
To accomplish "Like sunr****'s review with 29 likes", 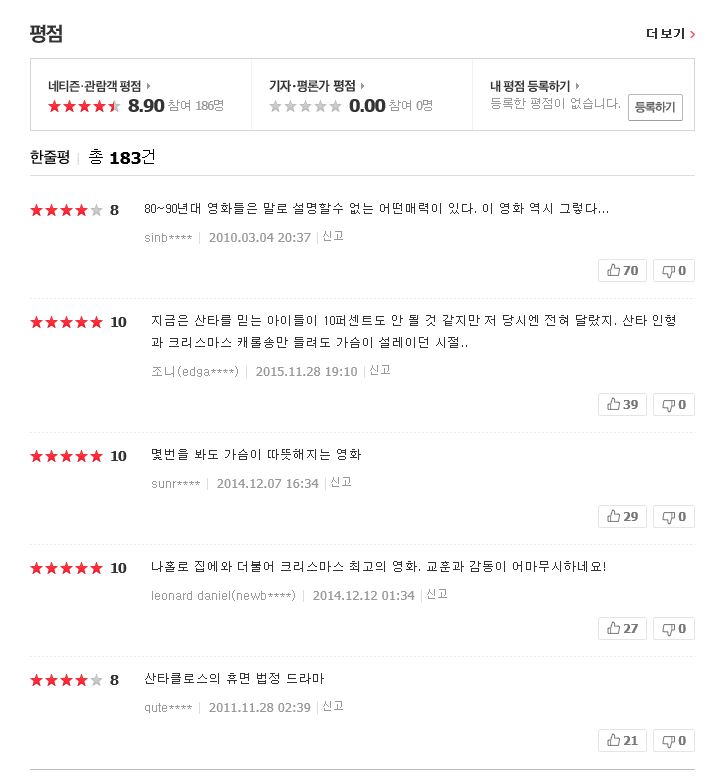I will (622, 516).
